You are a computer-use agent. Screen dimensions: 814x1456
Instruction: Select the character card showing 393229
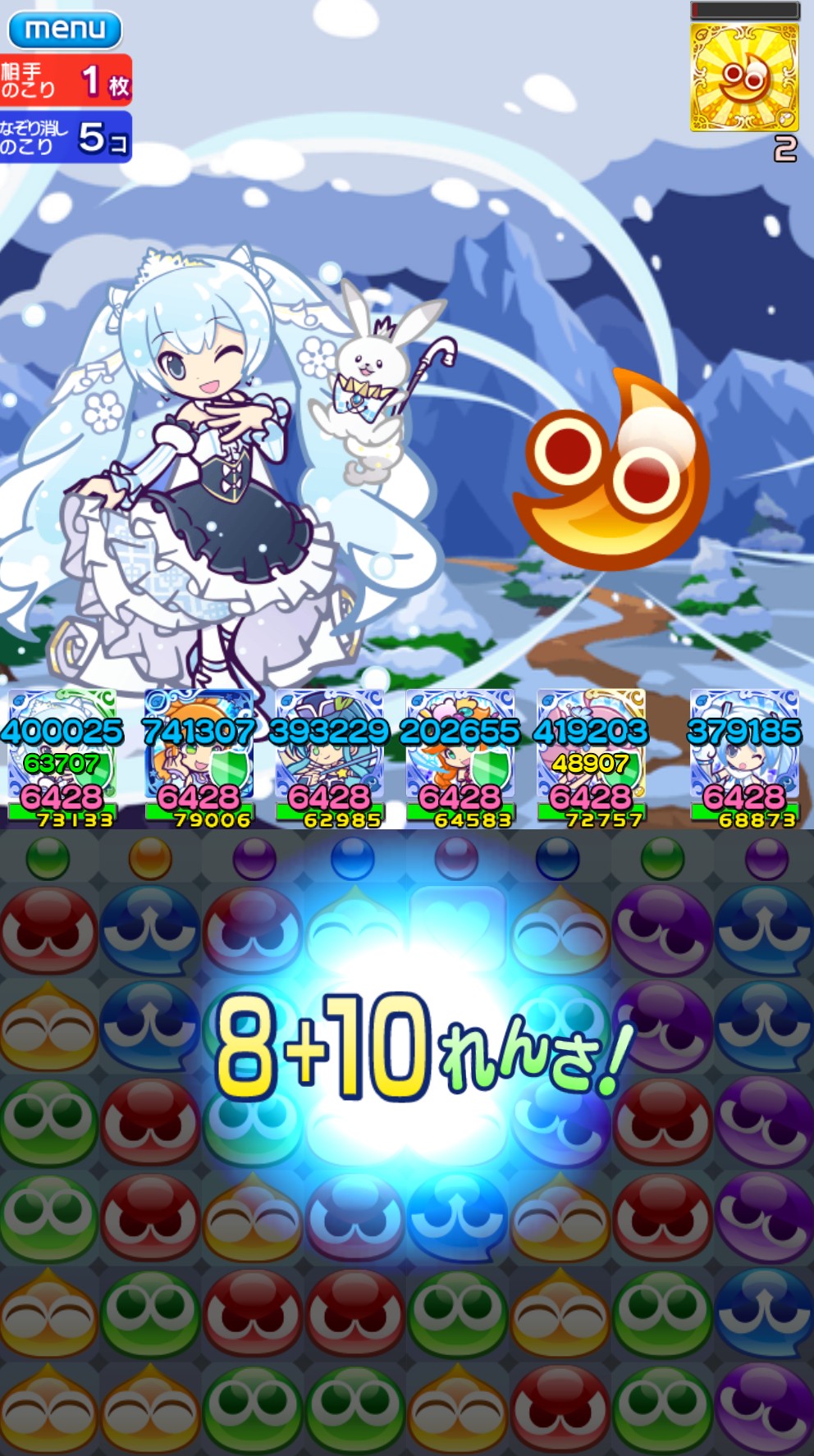click(329, 756)
